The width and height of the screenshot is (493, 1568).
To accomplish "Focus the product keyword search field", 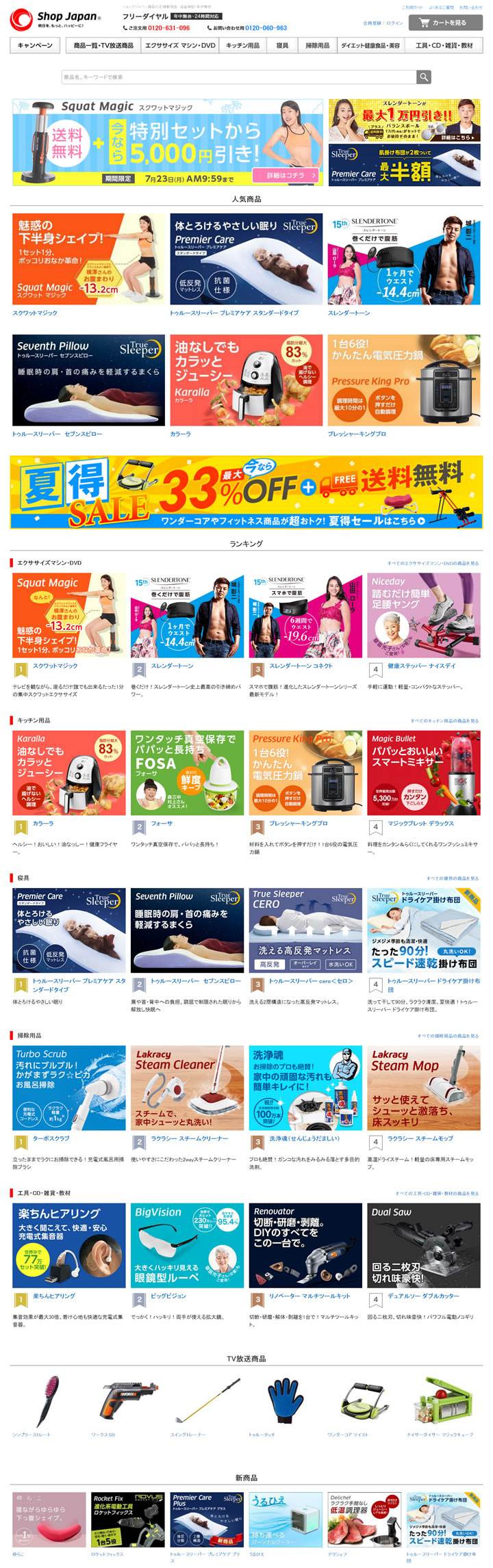I will click(x=238, y=77).
